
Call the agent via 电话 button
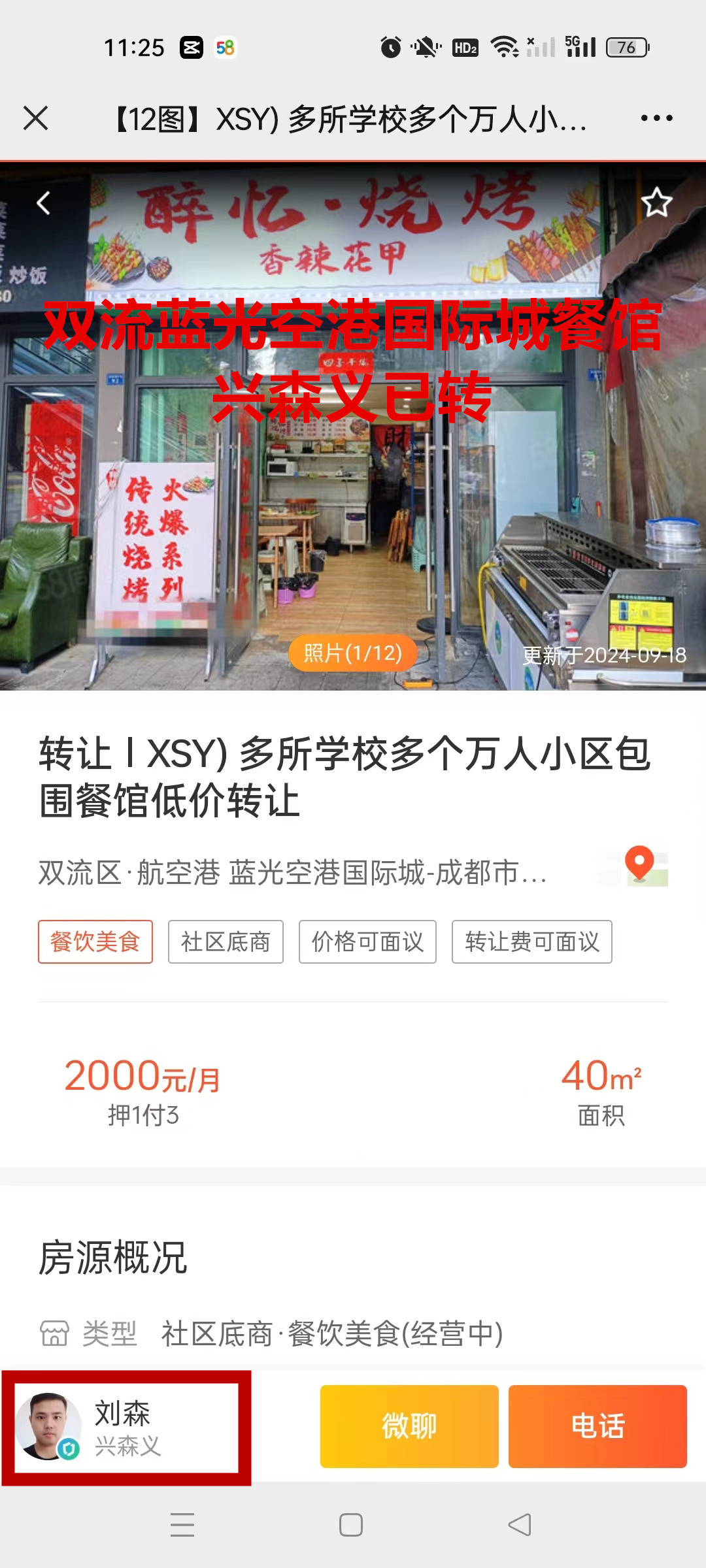click(597, 1426)
